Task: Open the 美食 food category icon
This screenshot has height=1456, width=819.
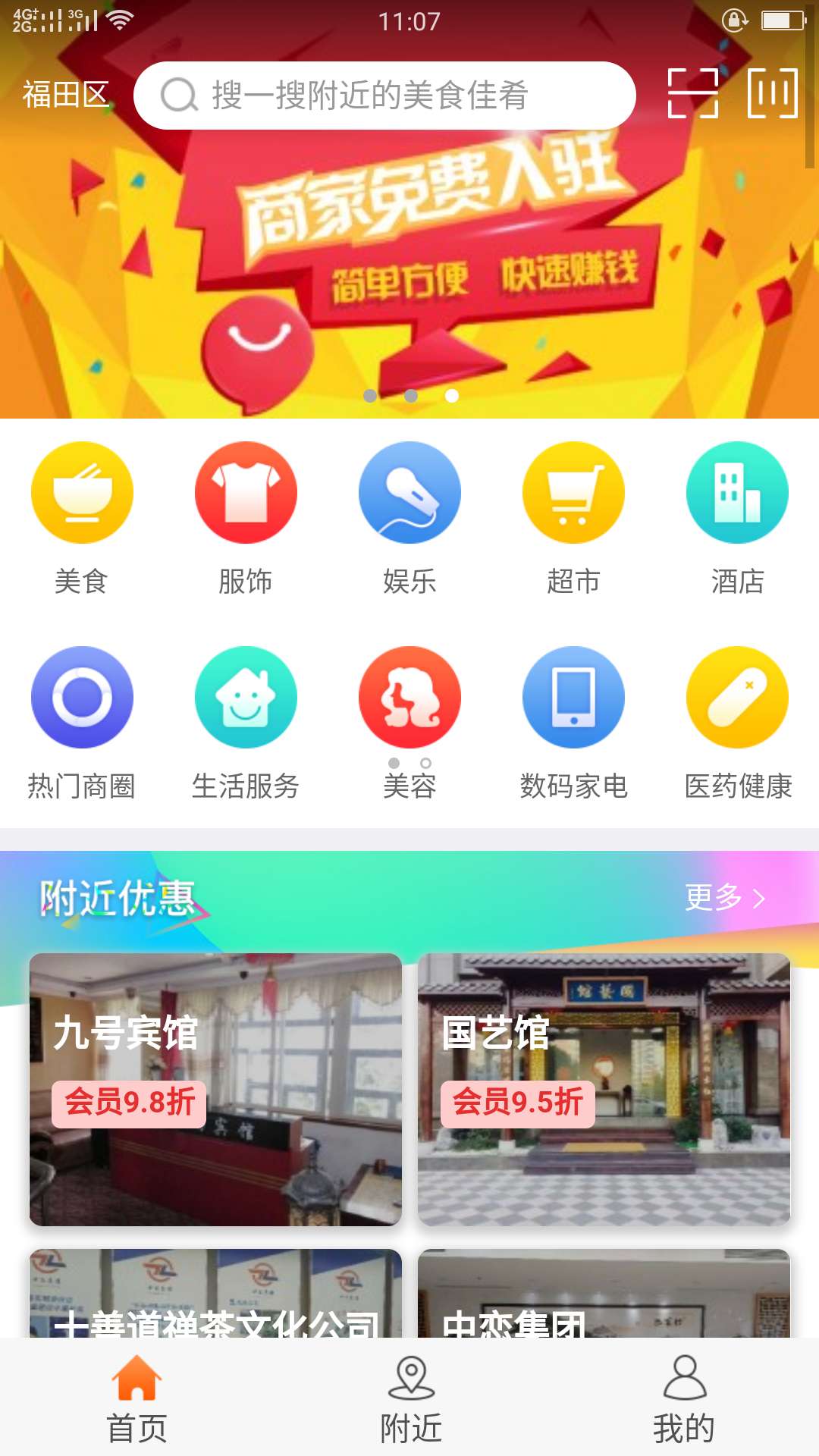Action: point(81,492)
